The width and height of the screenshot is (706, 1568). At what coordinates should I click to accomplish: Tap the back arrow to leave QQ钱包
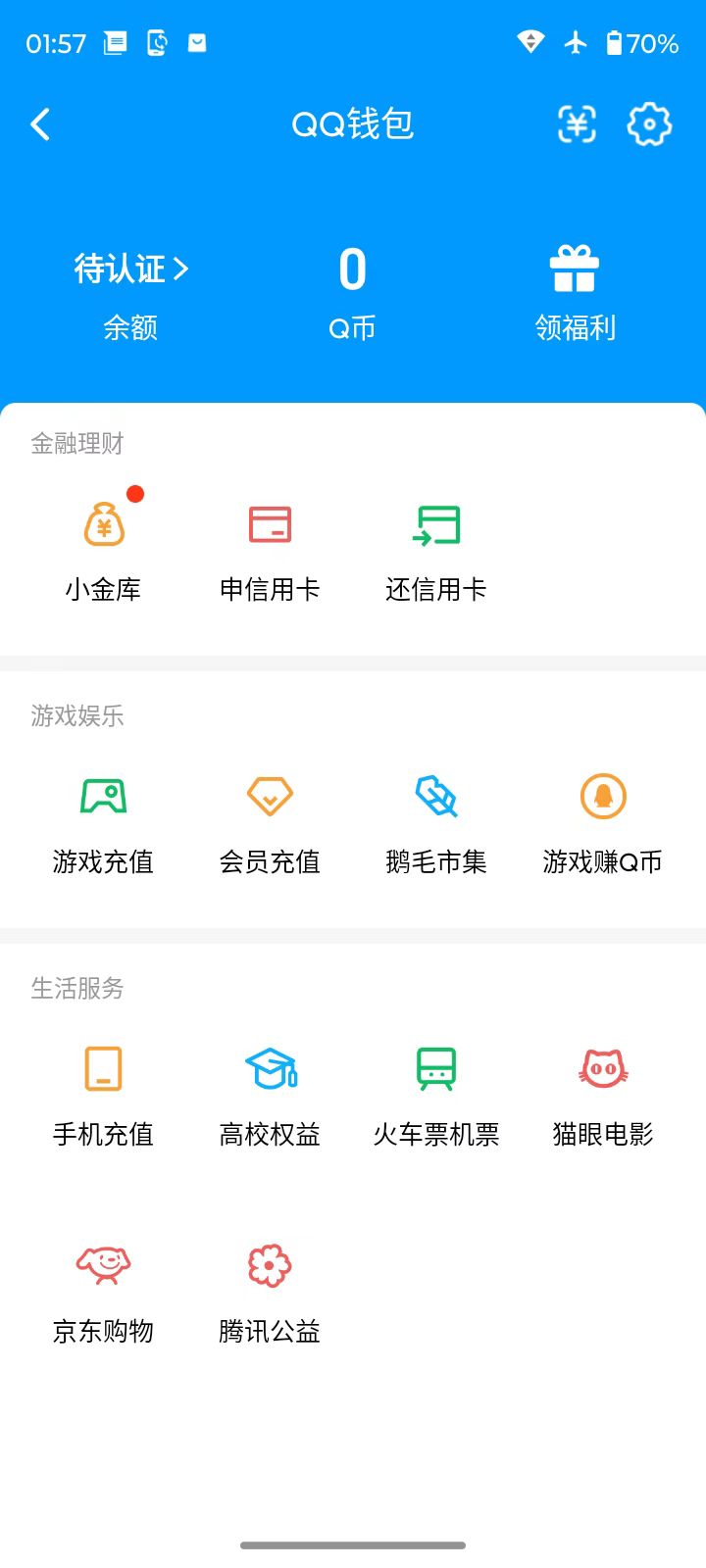pos(40,124)
